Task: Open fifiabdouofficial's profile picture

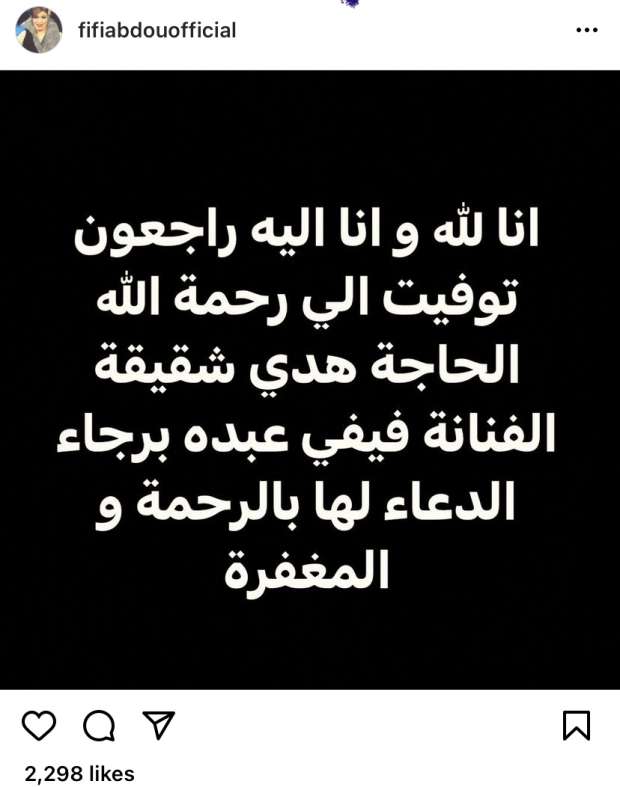Action: point(38,30)
